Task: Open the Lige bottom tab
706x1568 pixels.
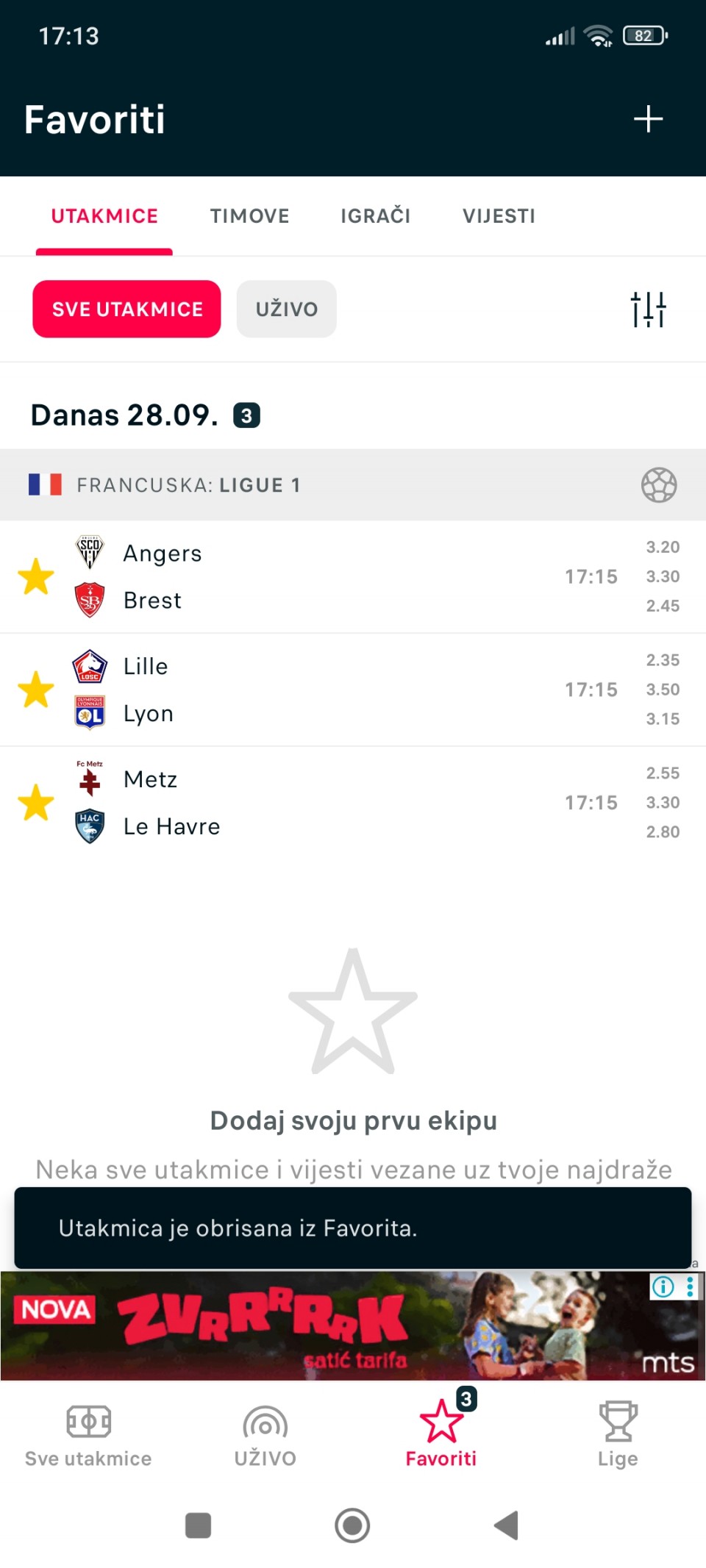Action: (x=618, y=1435)
